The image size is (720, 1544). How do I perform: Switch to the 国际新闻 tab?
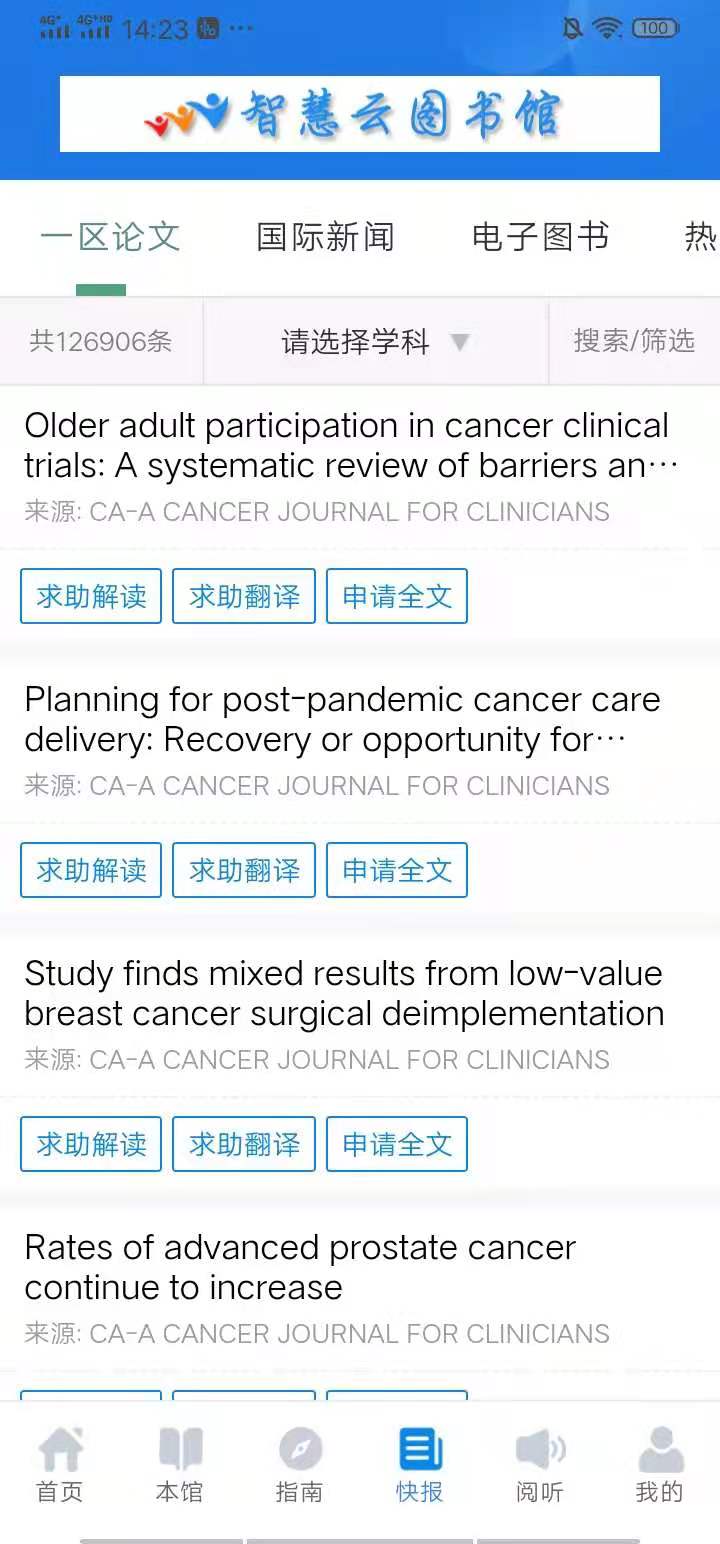point(325,237)
